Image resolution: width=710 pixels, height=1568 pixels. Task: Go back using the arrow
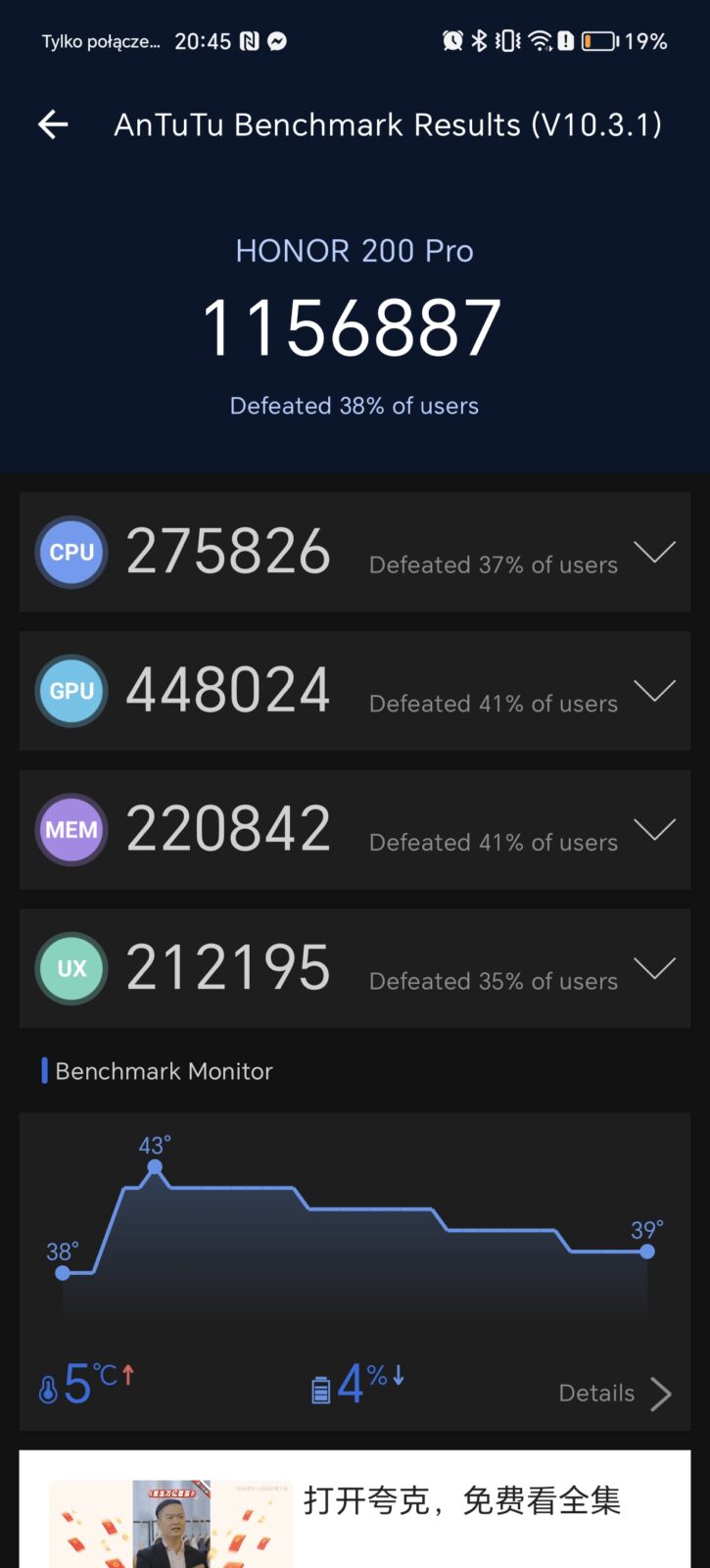coord(53,124)
